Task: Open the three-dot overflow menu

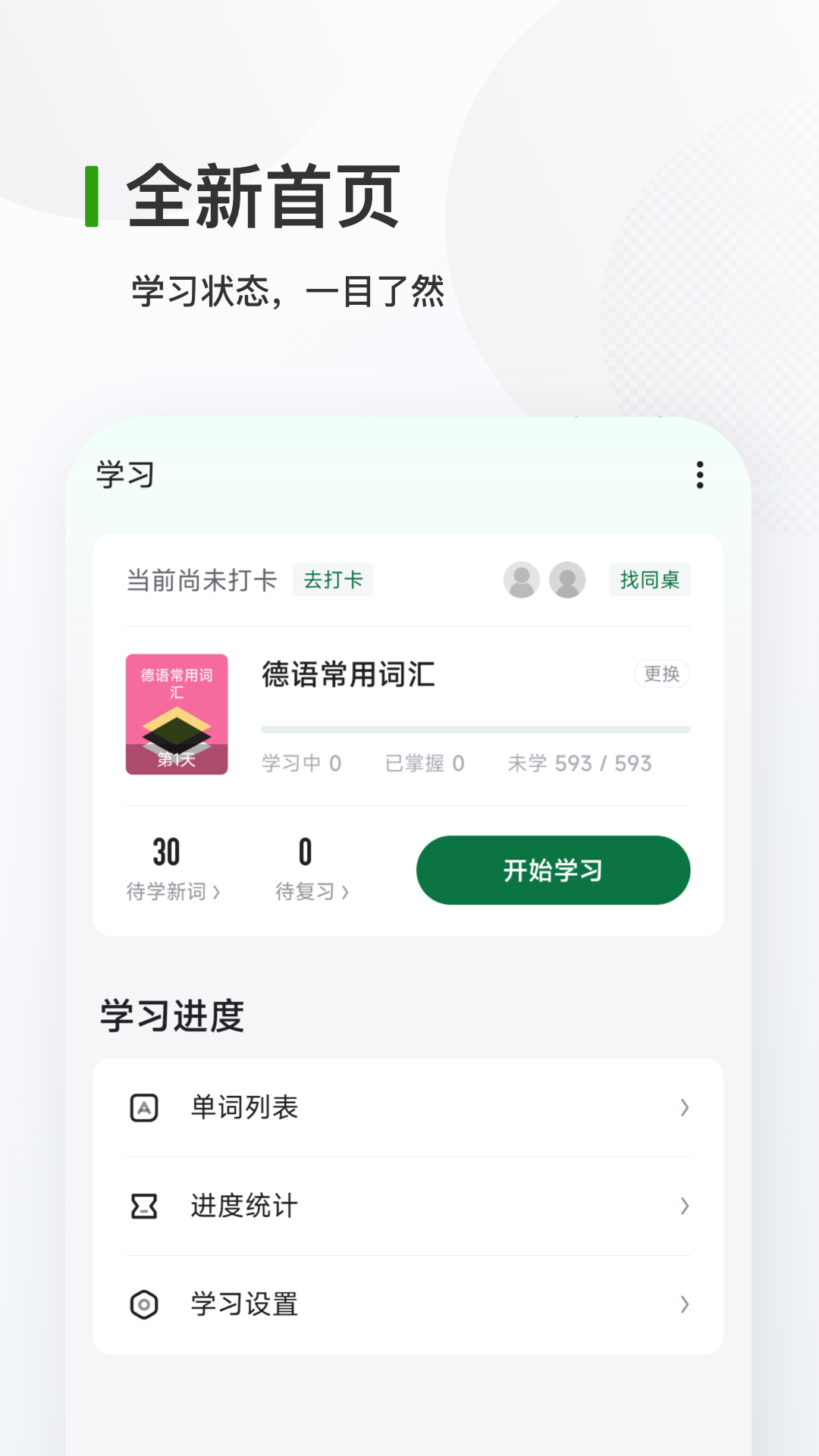Action: point(698,475)
